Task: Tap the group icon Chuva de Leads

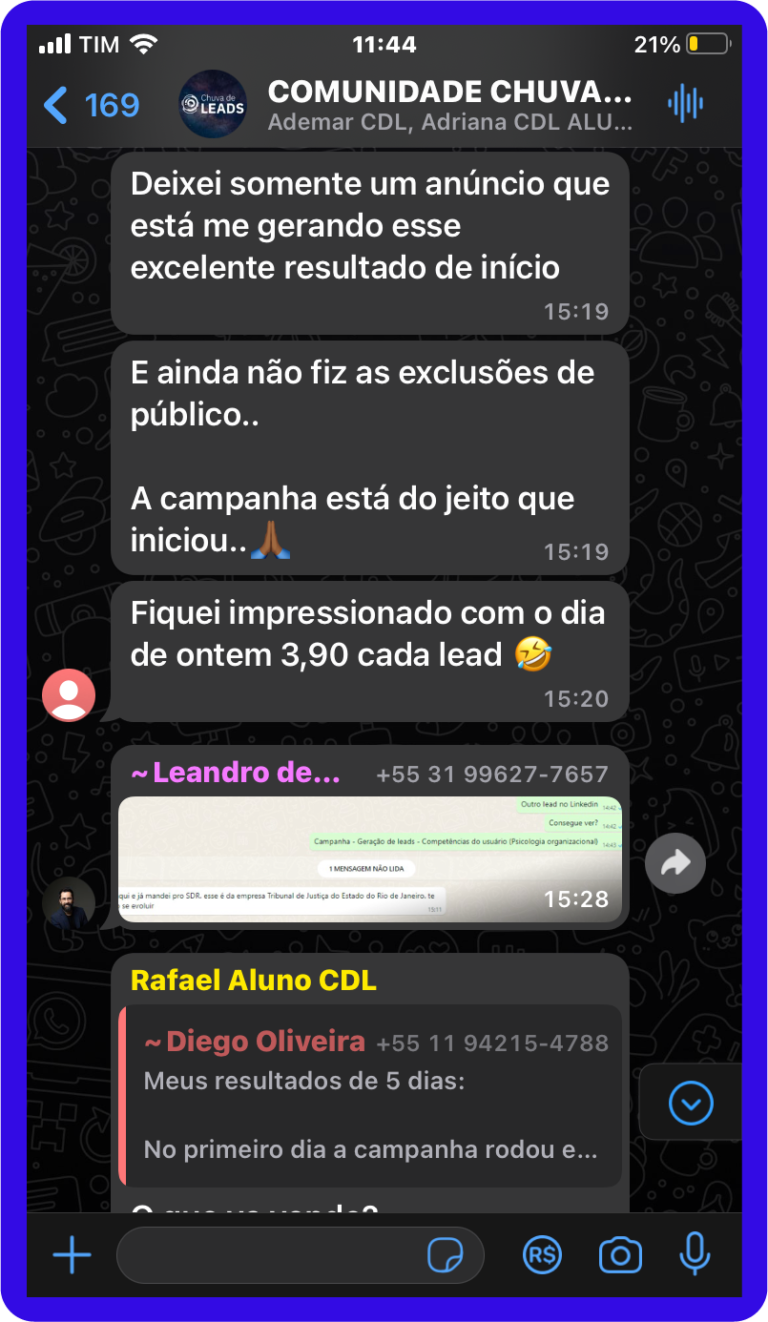Action: click(x=212, y=104)
